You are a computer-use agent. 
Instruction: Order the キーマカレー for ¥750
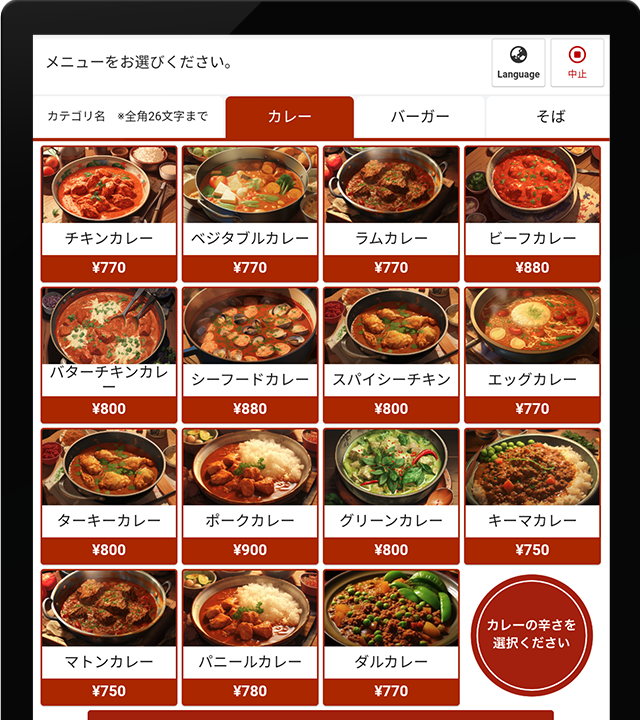click(532, 496)
